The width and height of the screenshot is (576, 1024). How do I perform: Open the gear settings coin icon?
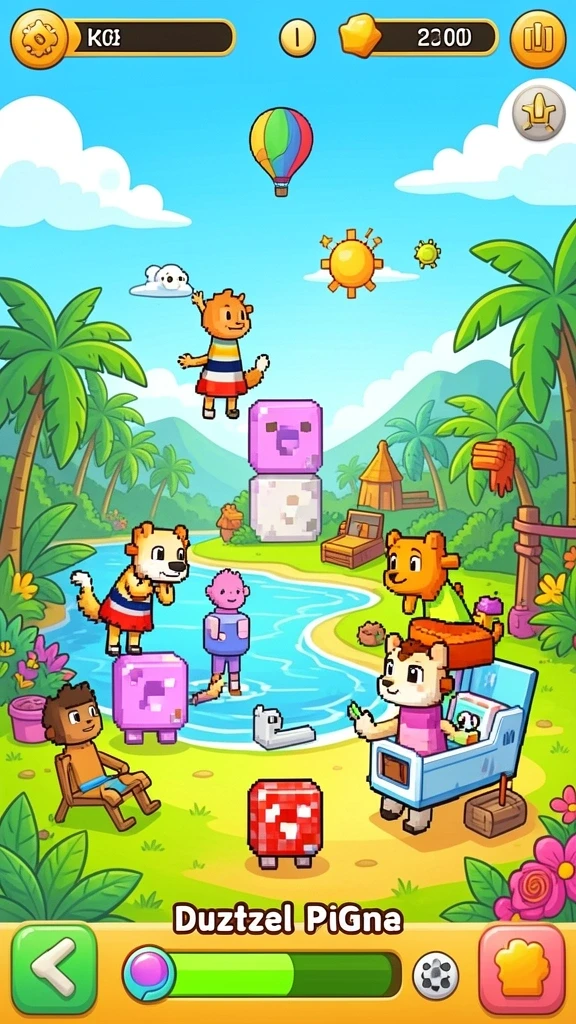39,39
